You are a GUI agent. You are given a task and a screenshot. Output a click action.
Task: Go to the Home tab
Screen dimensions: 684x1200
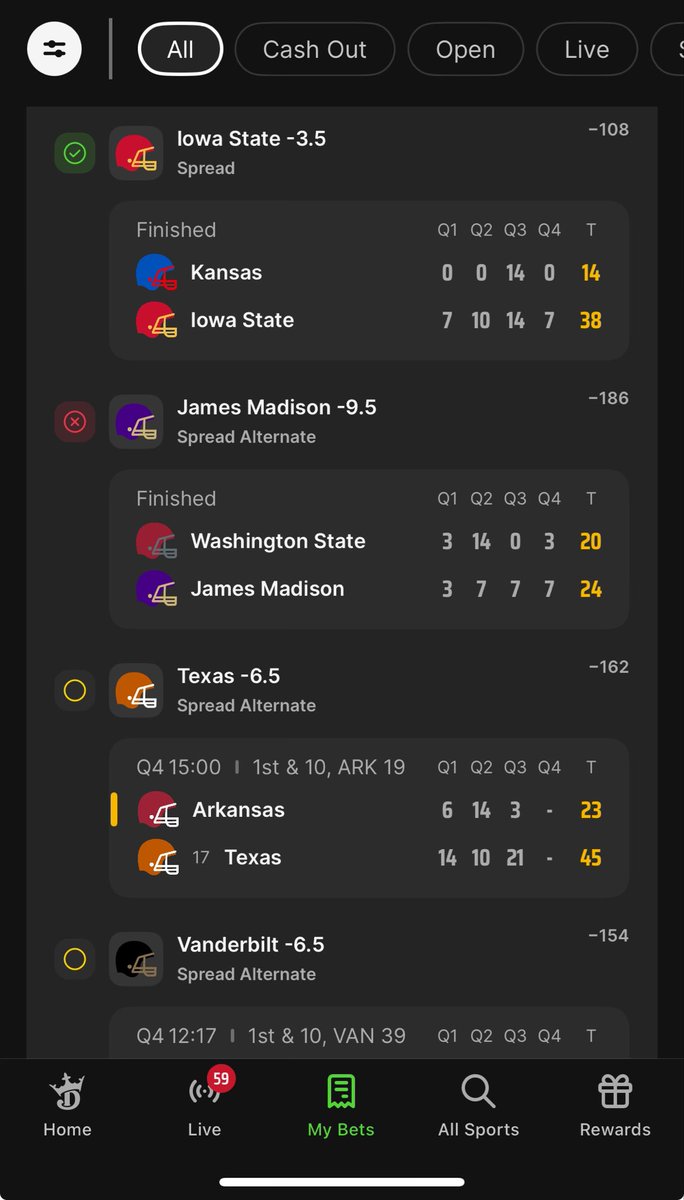[67, 1105]
